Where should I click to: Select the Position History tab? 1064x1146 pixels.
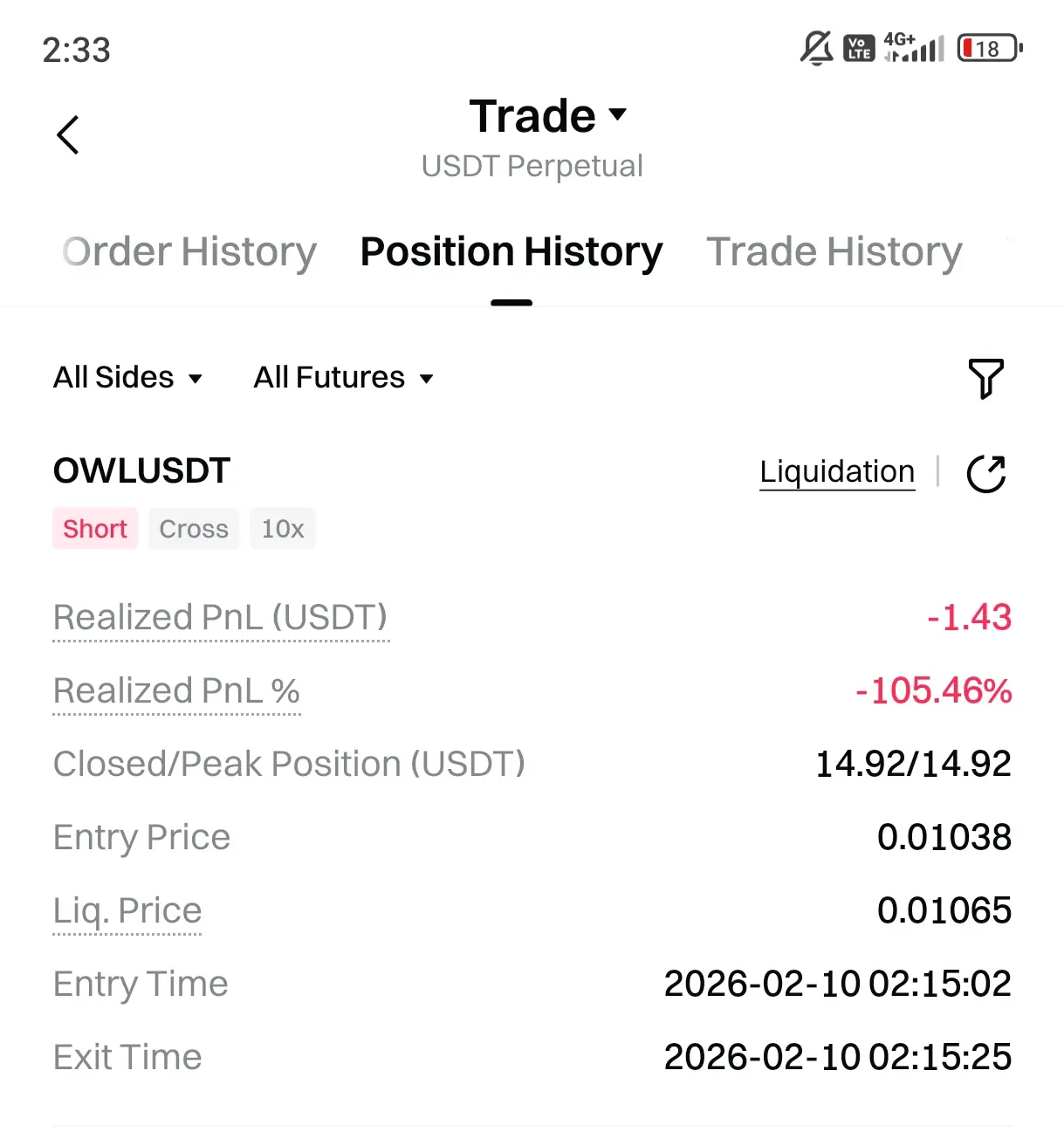pyautogui.click(x=511, y=252)
